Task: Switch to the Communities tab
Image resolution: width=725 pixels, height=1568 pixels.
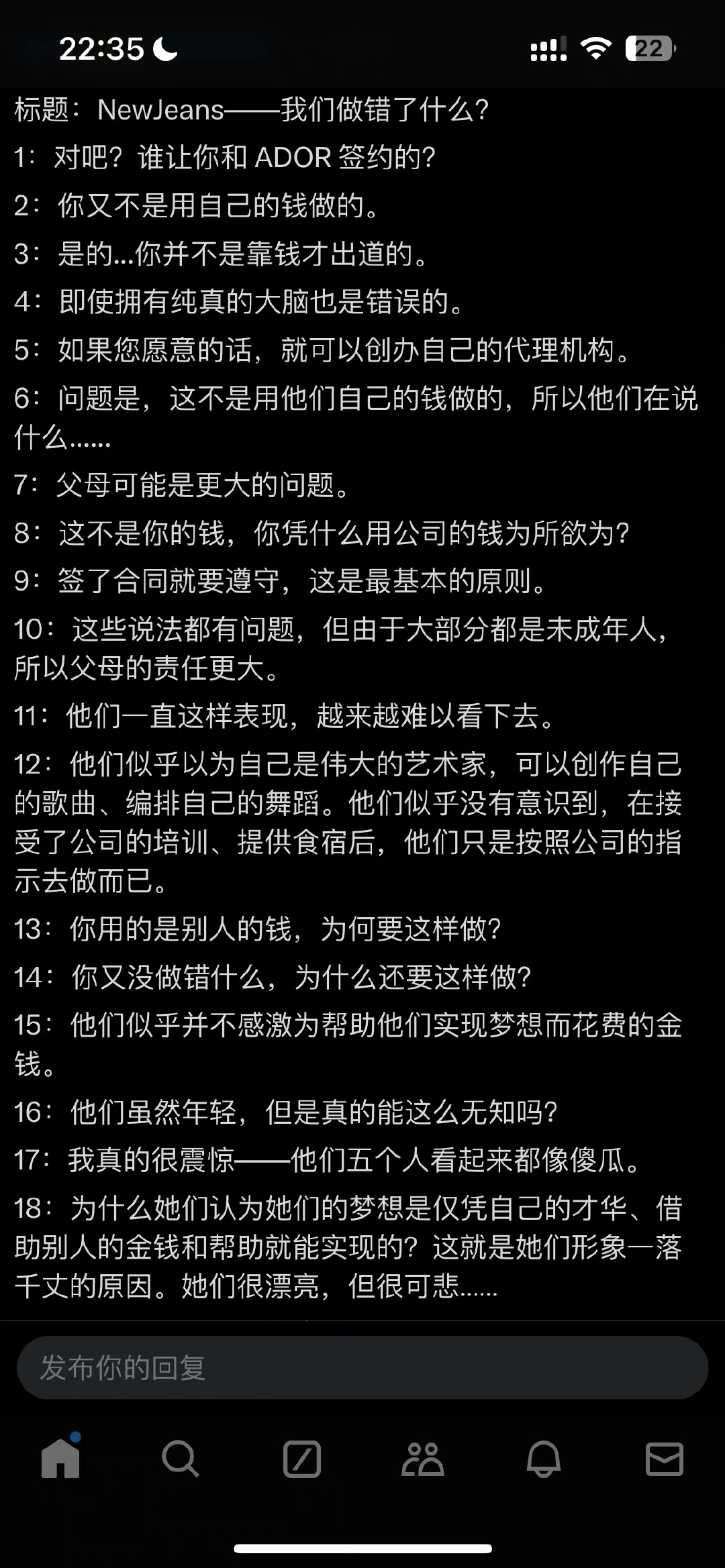Action: pos(422,1459)
